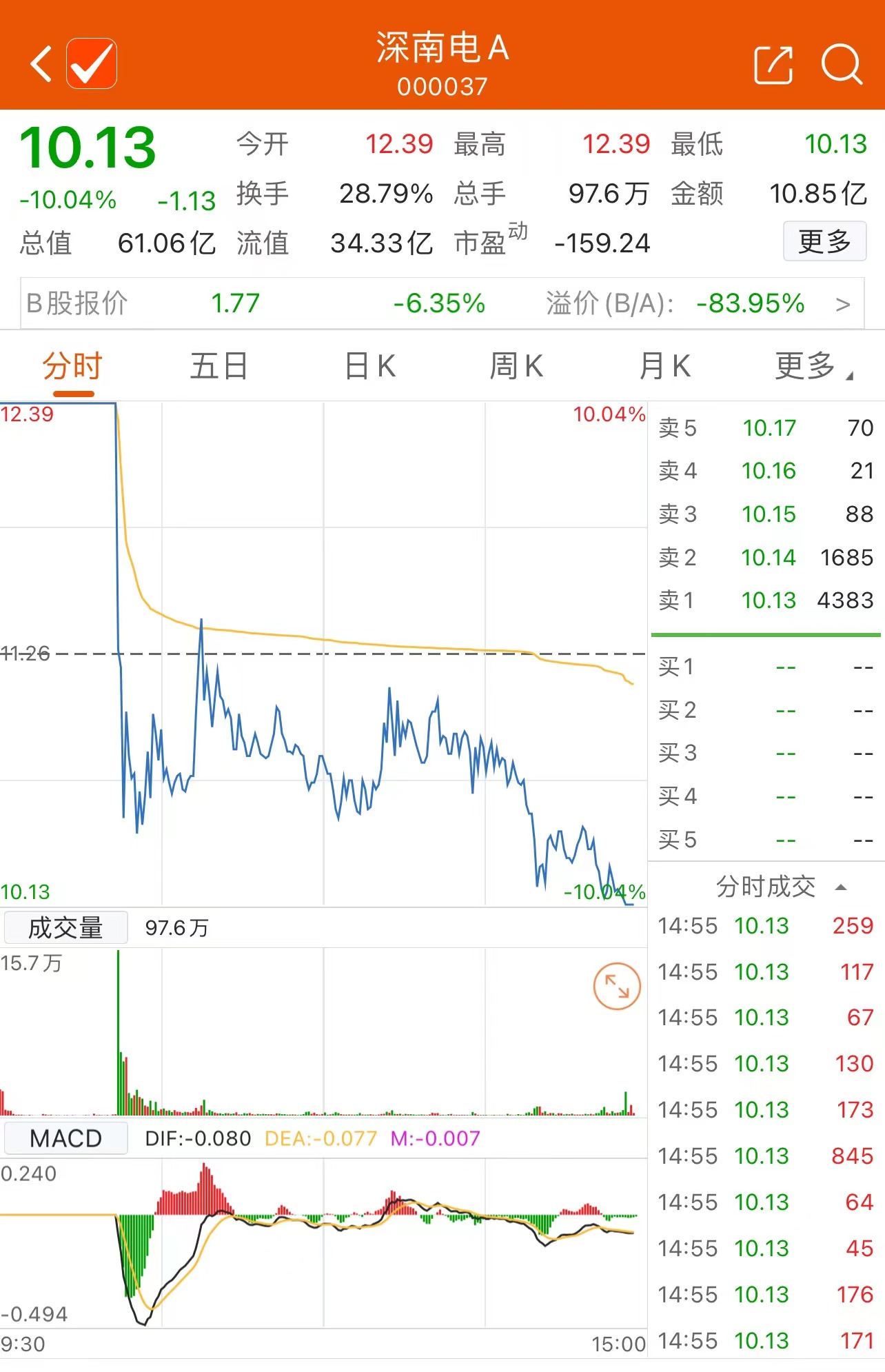Share this stock page

click(773, 65)
